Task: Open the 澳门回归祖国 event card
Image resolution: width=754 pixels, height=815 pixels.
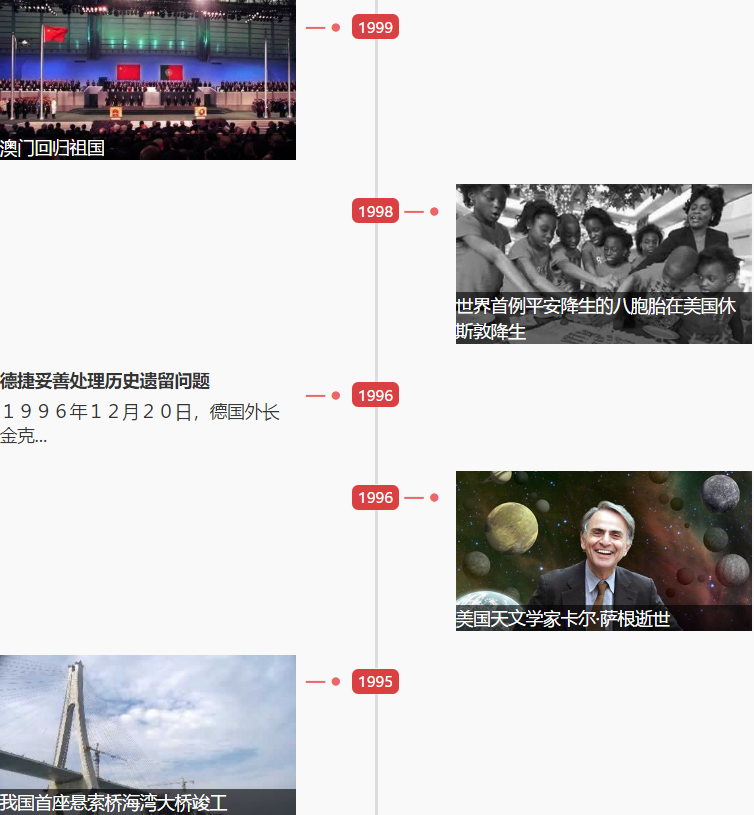Action: tap(147, 80)
